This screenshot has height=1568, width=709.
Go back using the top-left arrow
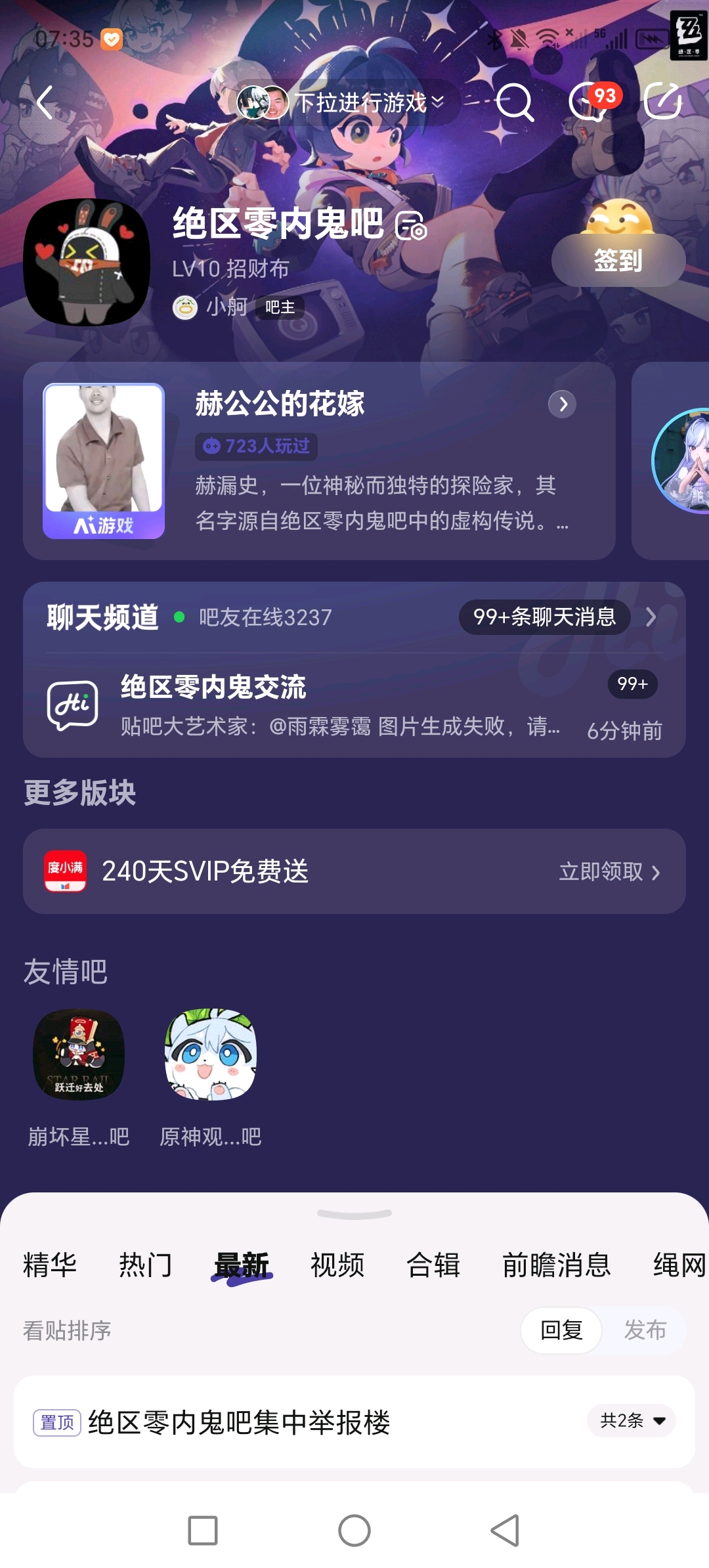pos(45,102)
